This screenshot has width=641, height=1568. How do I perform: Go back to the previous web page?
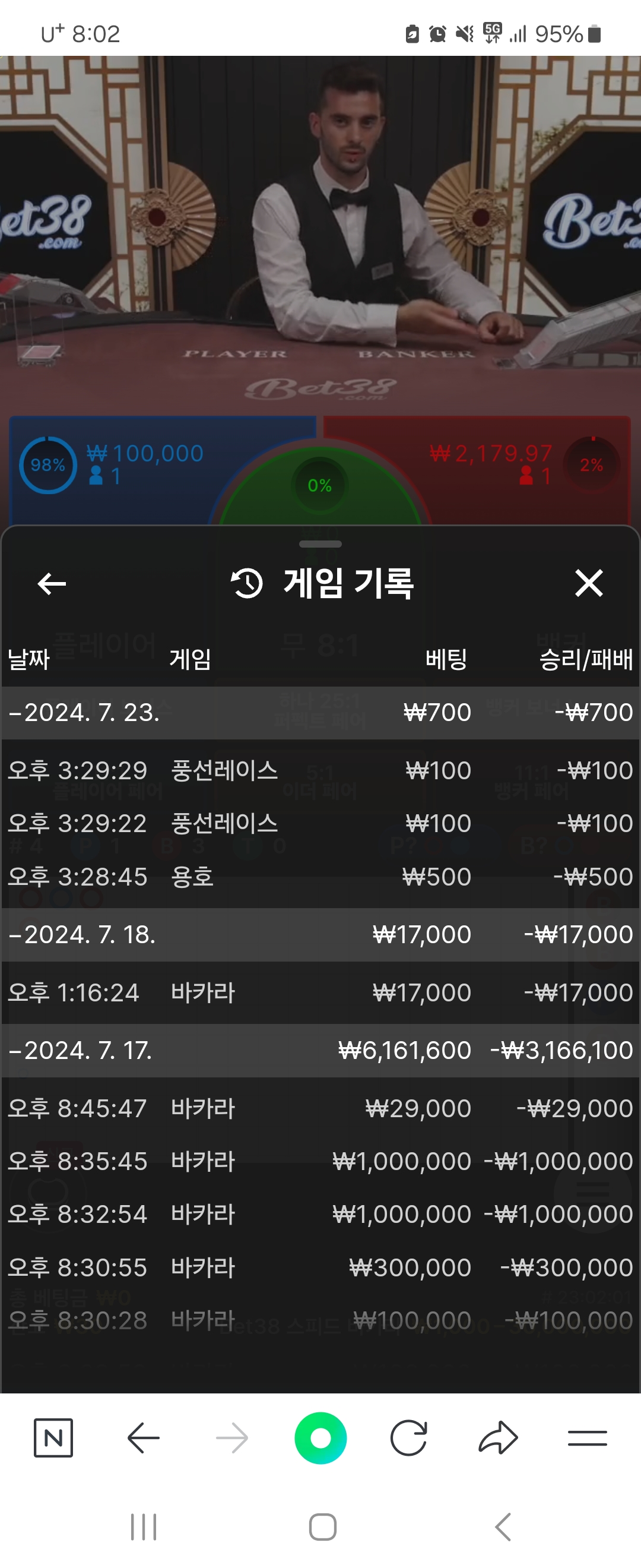(x=144, y=1438)
